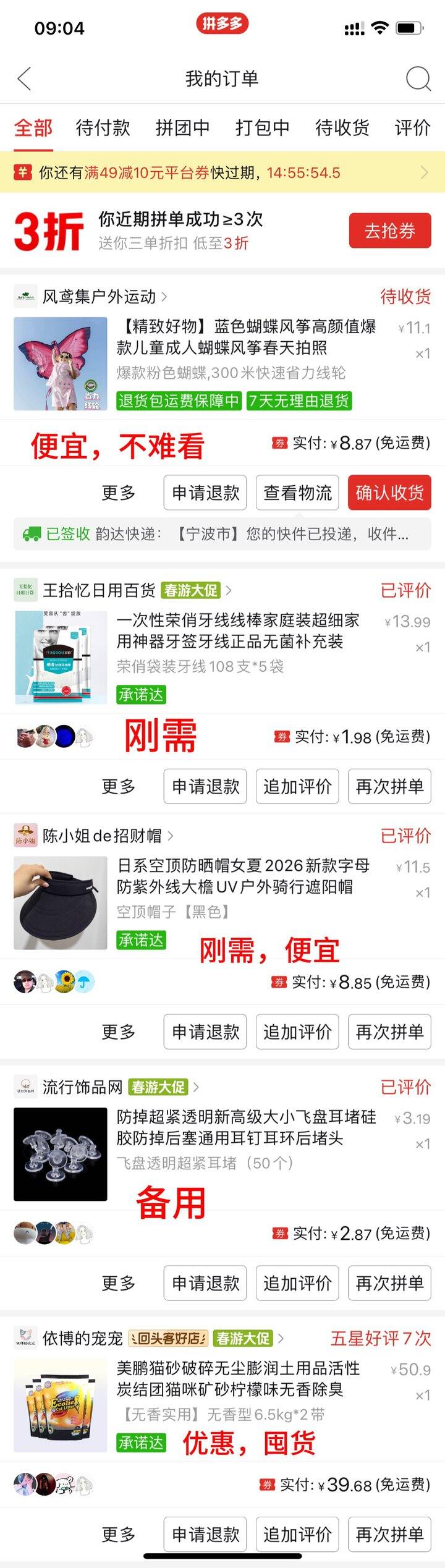Switch to the 待收货 tab
This screenshot has width=445, height=1568.
pyautogui.click(x=342, y=128)
